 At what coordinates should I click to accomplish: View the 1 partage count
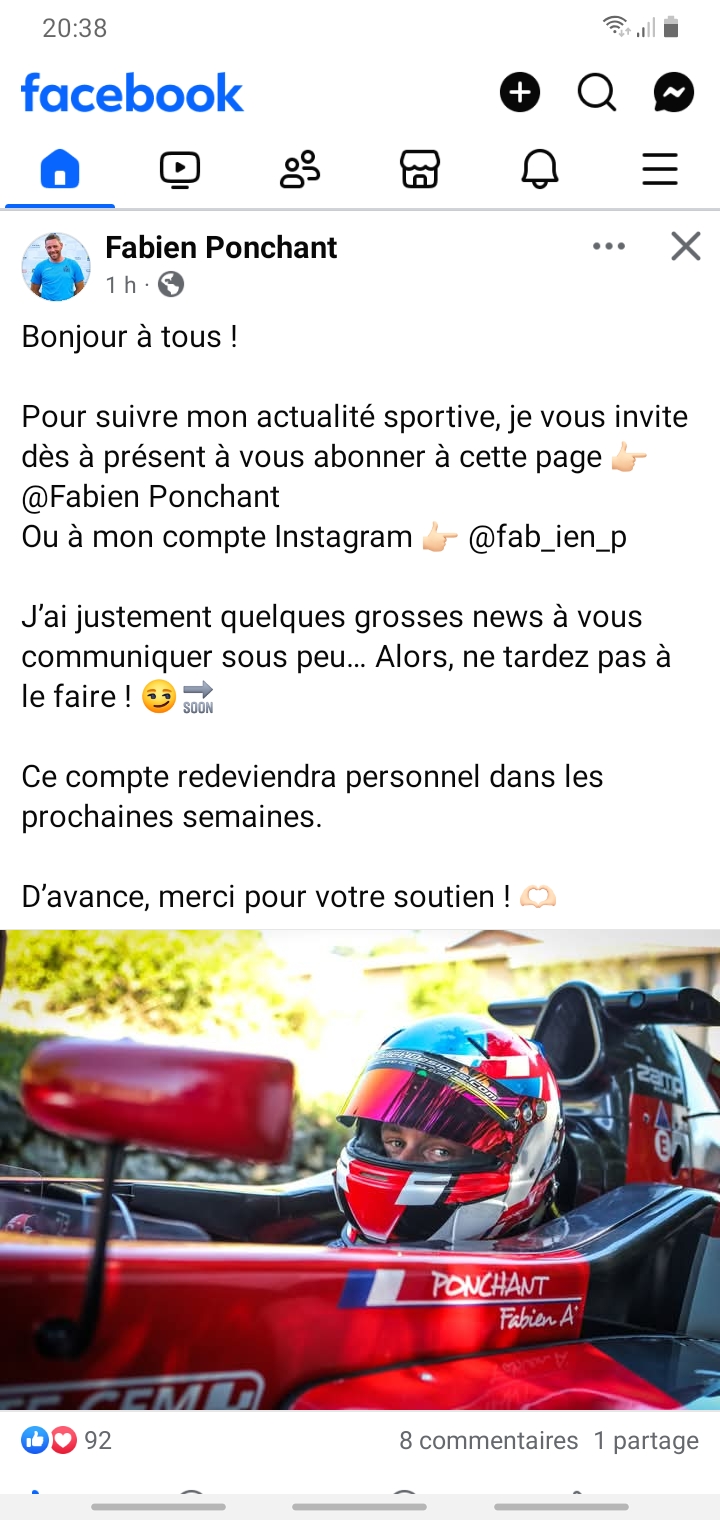click(646, 1440)
